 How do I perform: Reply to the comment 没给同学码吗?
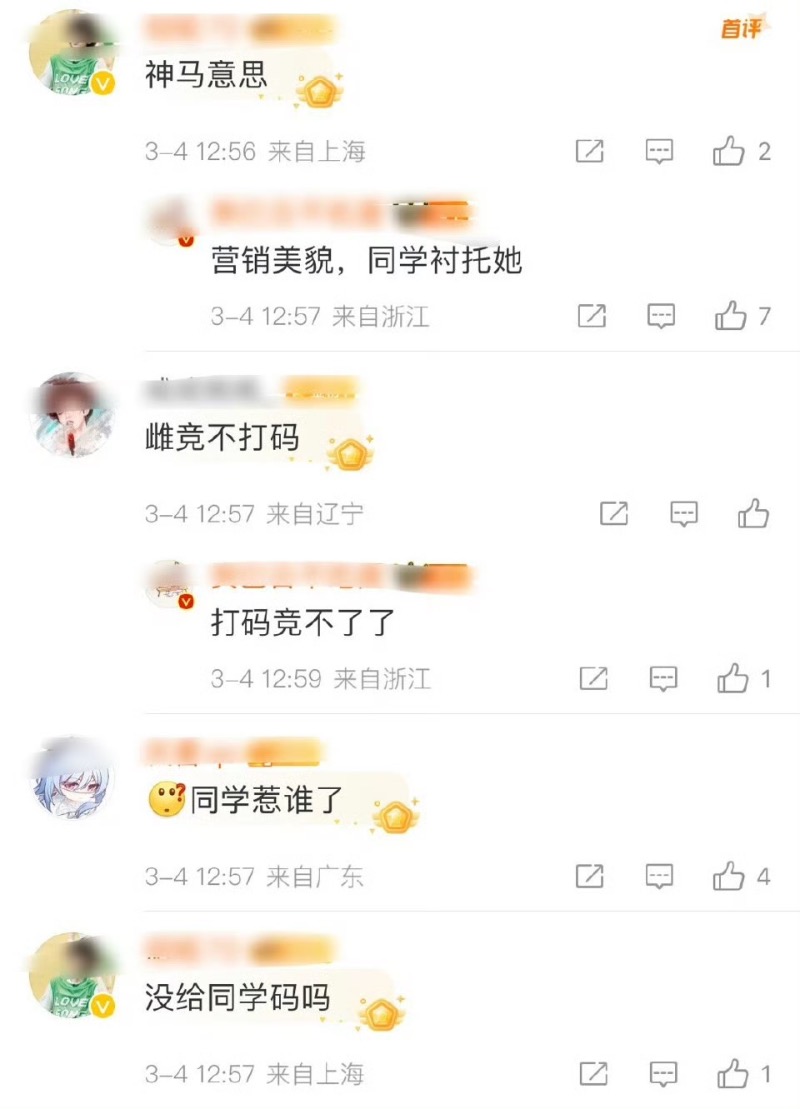pyautogui.click(x=662, y=1074)
